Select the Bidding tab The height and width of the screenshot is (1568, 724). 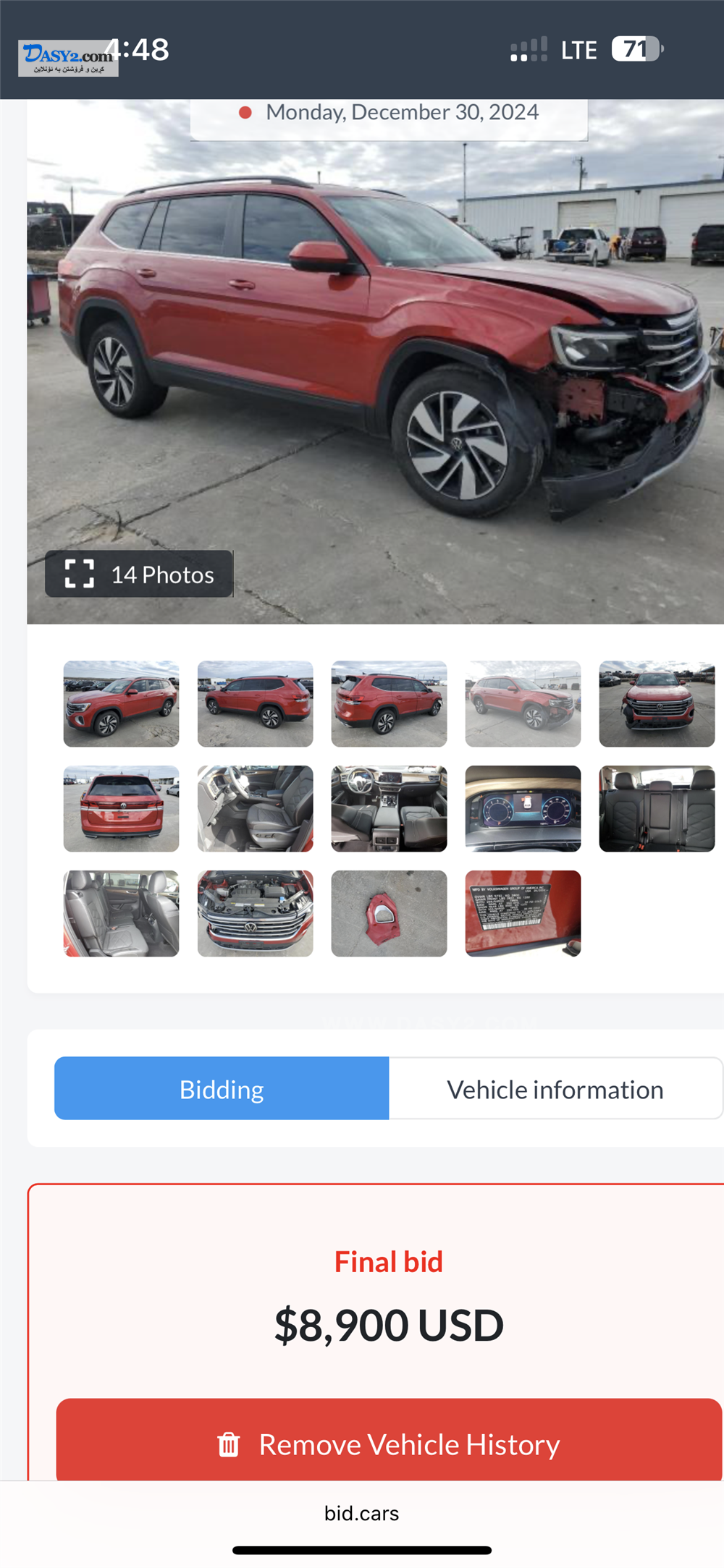coord(222,1089)
